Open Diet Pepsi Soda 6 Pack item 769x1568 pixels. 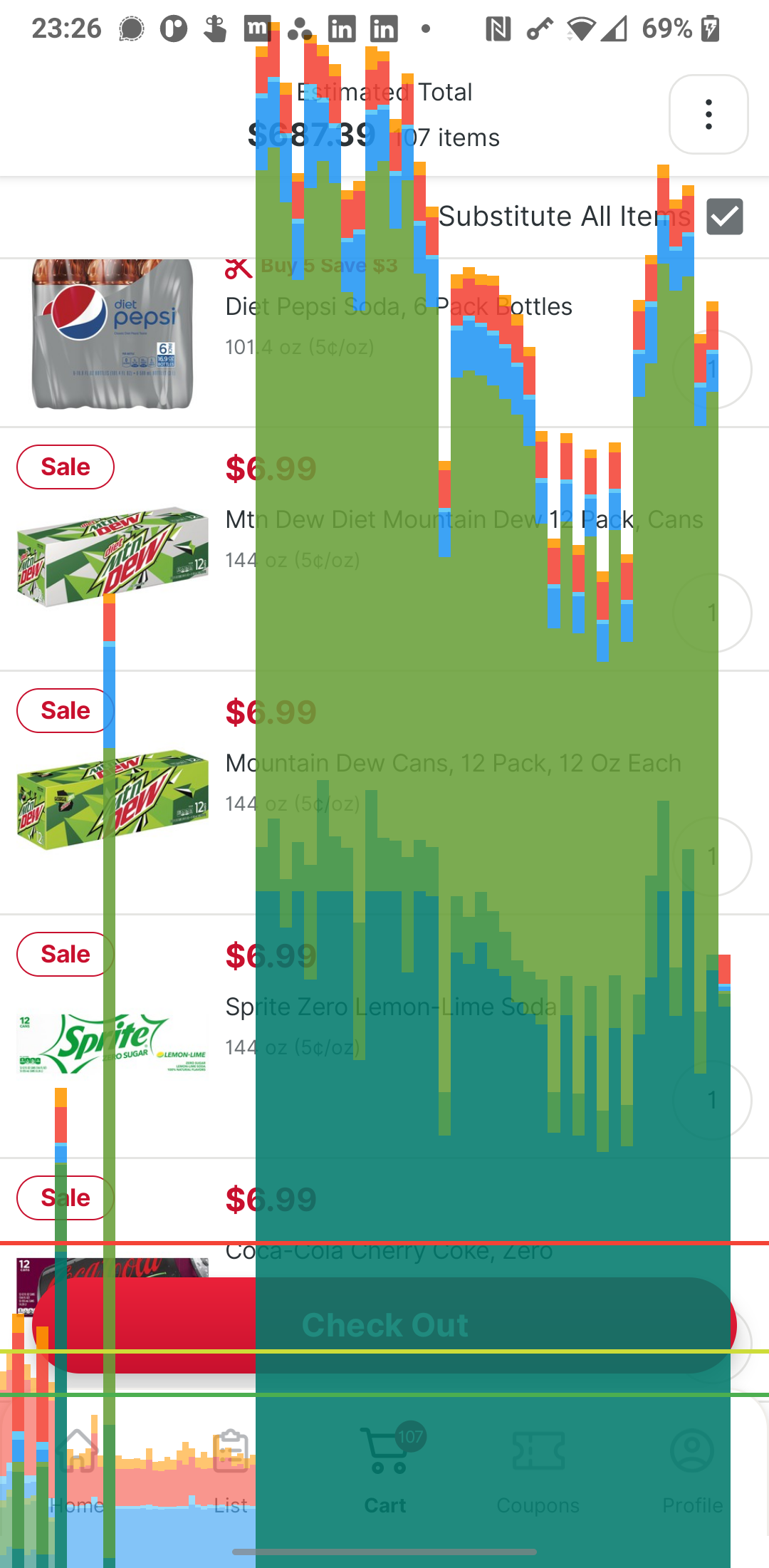399,306
